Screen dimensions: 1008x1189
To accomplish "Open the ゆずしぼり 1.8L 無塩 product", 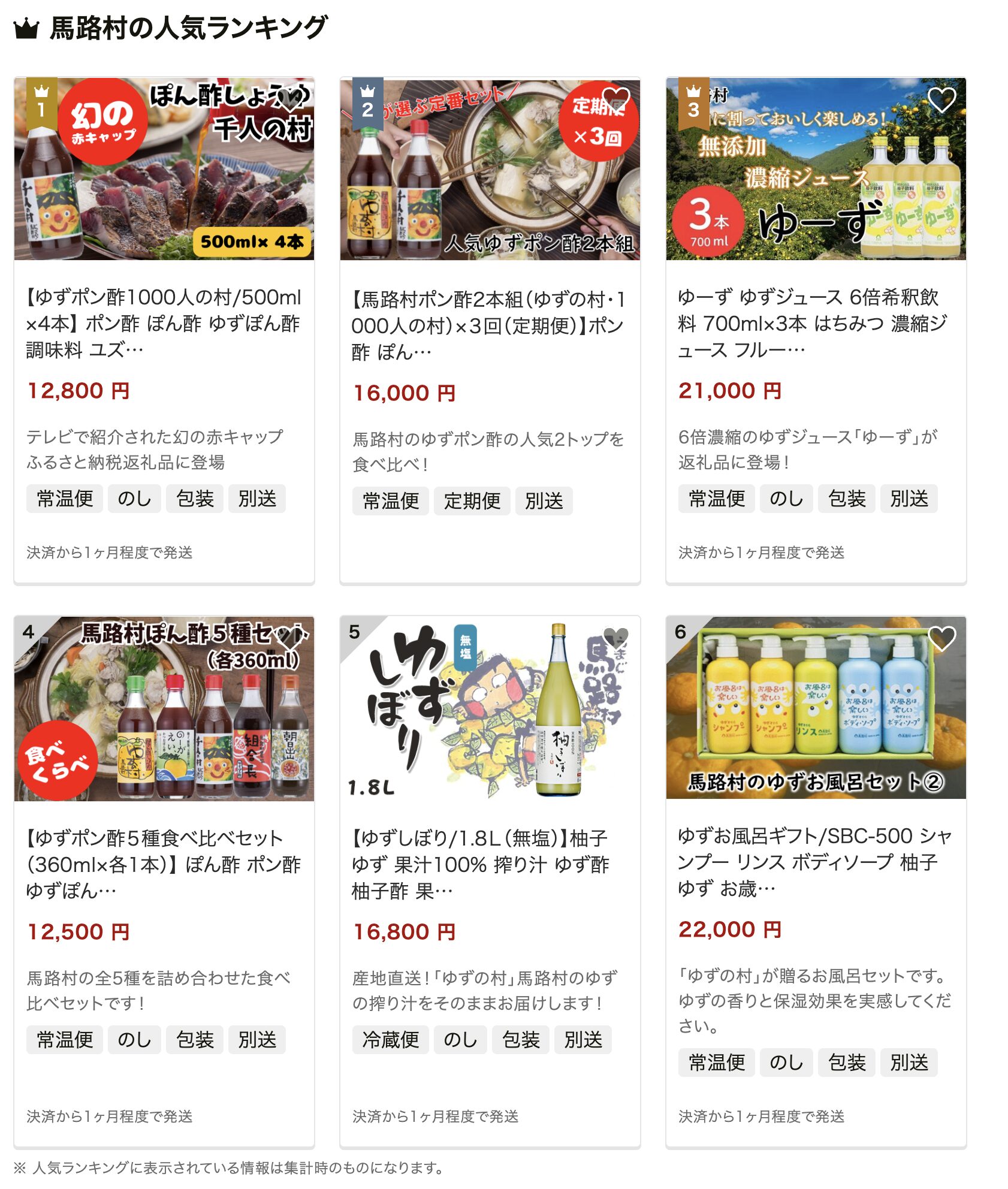I will pos(489,863).
